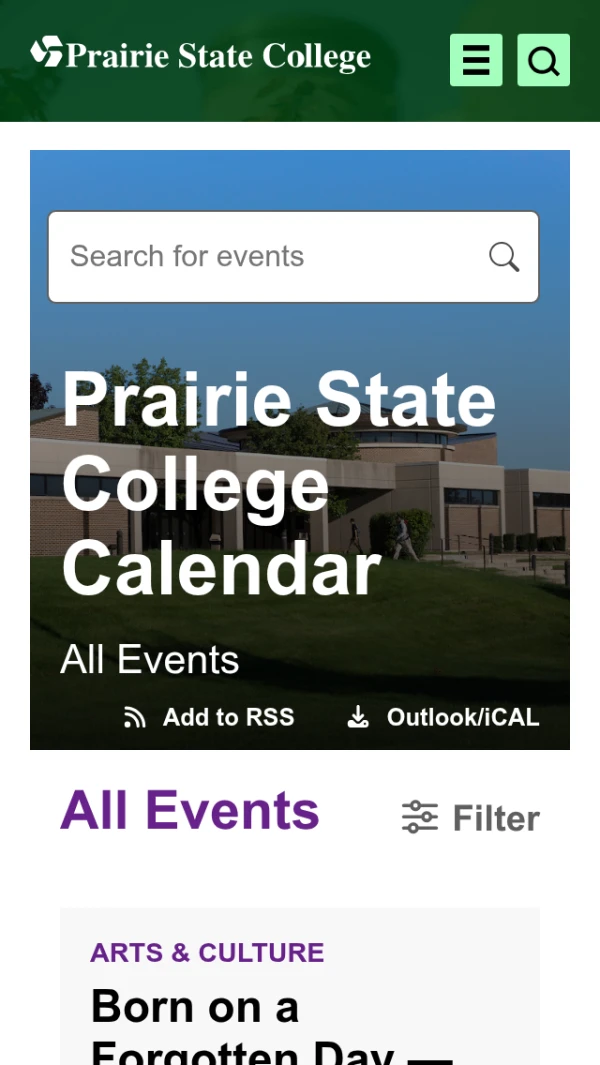Viewport: 600px width, 1065px height.
Task: Open site search in the header
Action: coord(543,60)
